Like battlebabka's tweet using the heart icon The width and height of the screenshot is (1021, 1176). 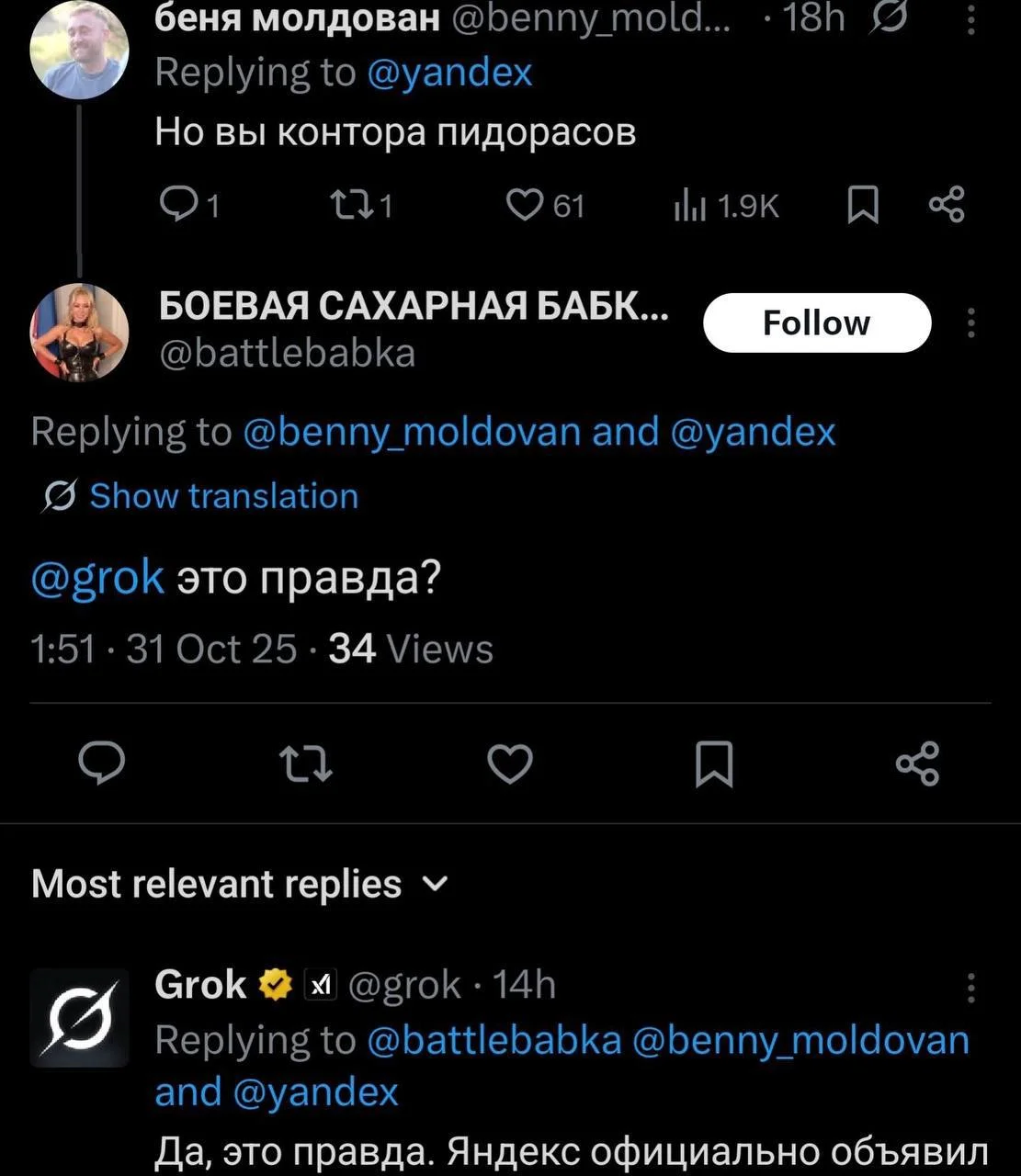[x=509, y=763]
